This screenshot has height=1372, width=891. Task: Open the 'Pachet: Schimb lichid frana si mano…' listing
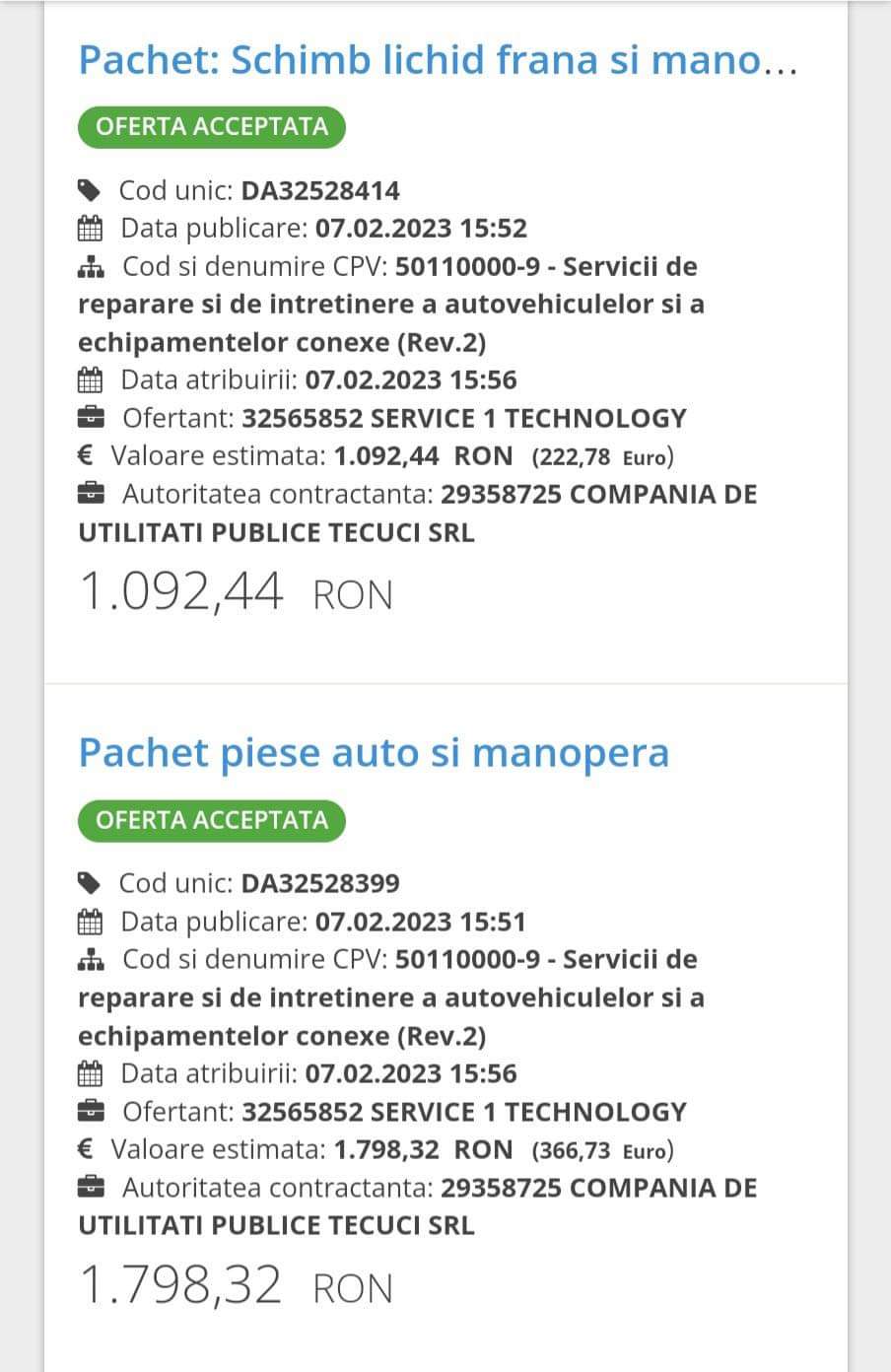438,61
